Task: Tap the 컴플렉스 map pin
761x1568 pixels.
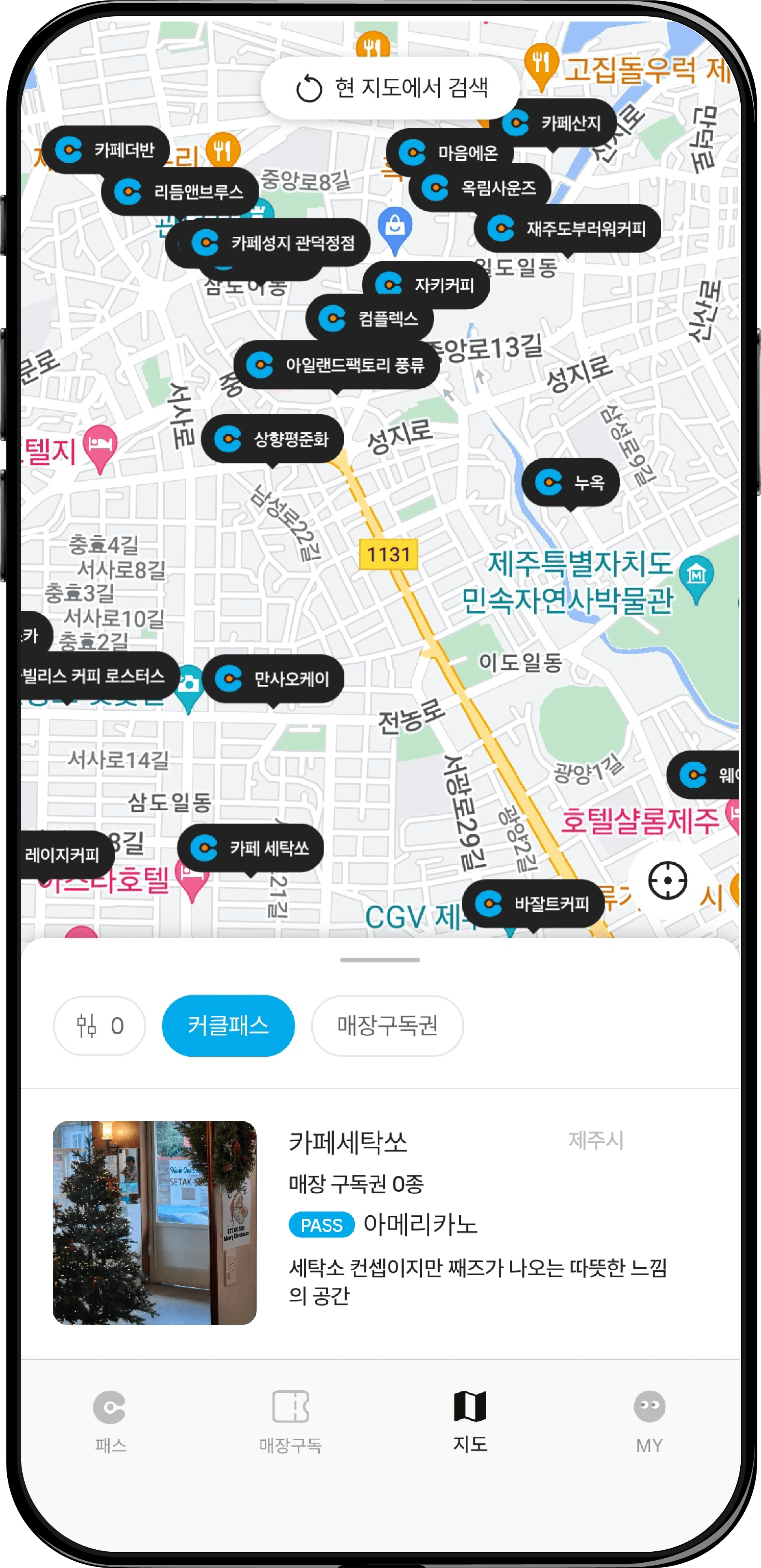Action: point(370,318)
